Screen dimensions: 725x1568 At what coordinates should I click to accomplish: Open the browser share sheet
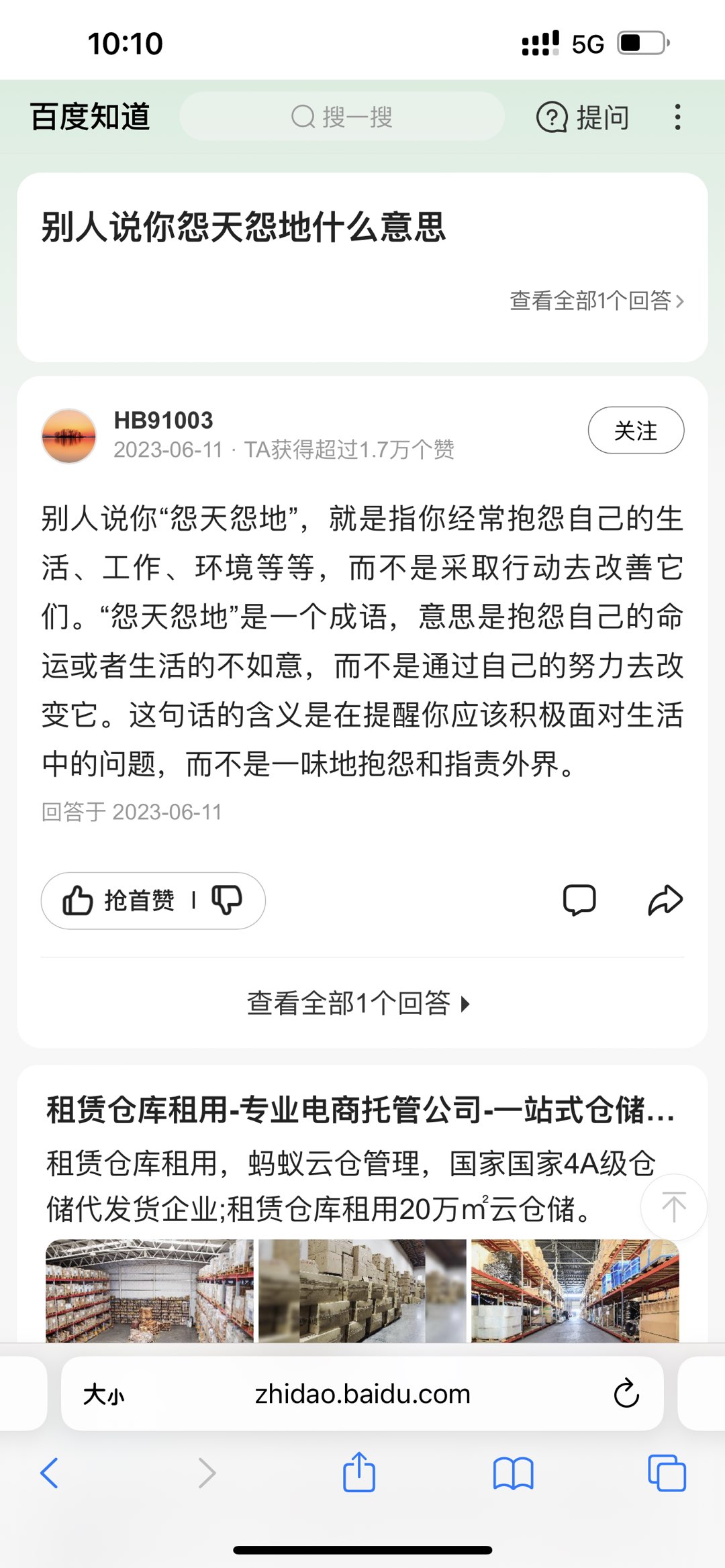coord(359,1473)
